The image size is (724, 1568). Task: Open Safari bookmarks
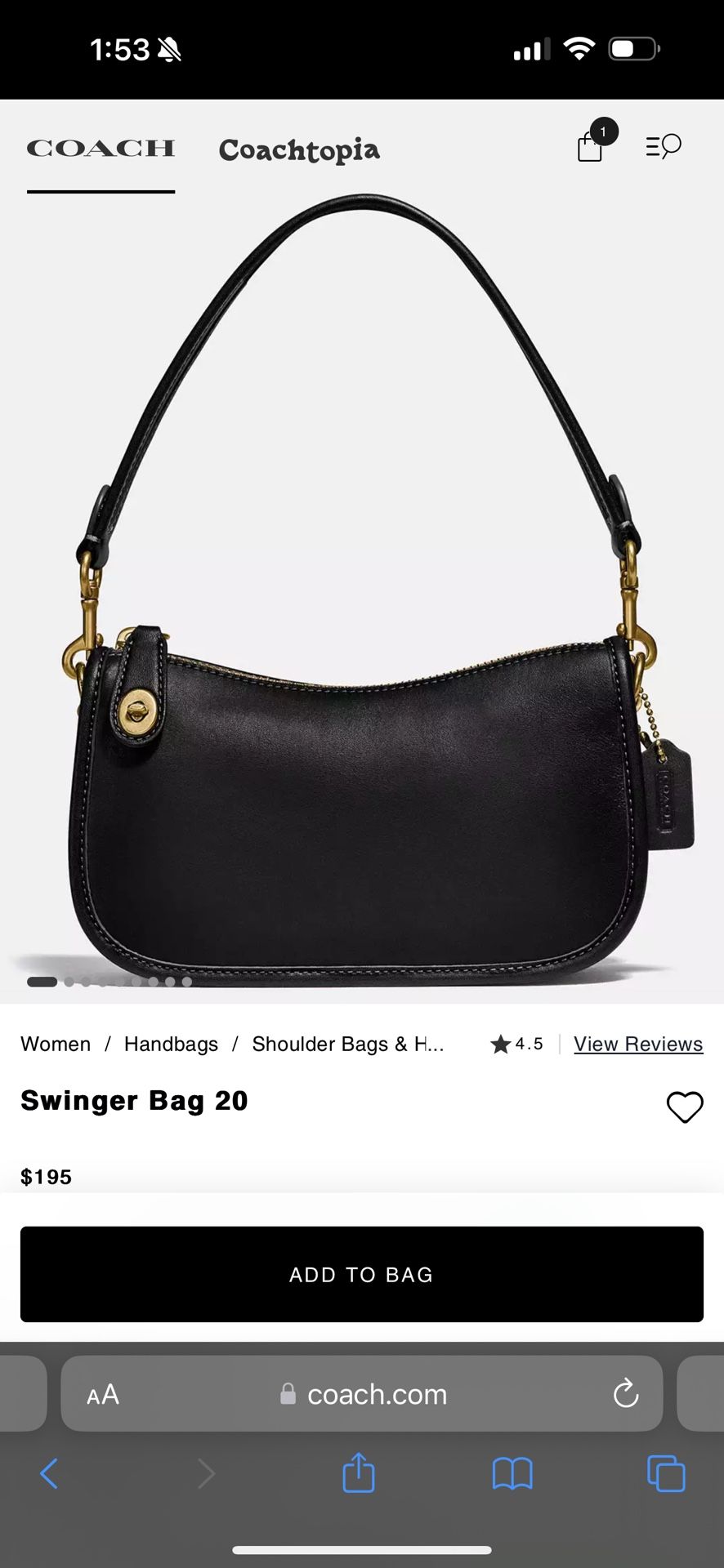pyautogui.click(x=512, y=1474)
